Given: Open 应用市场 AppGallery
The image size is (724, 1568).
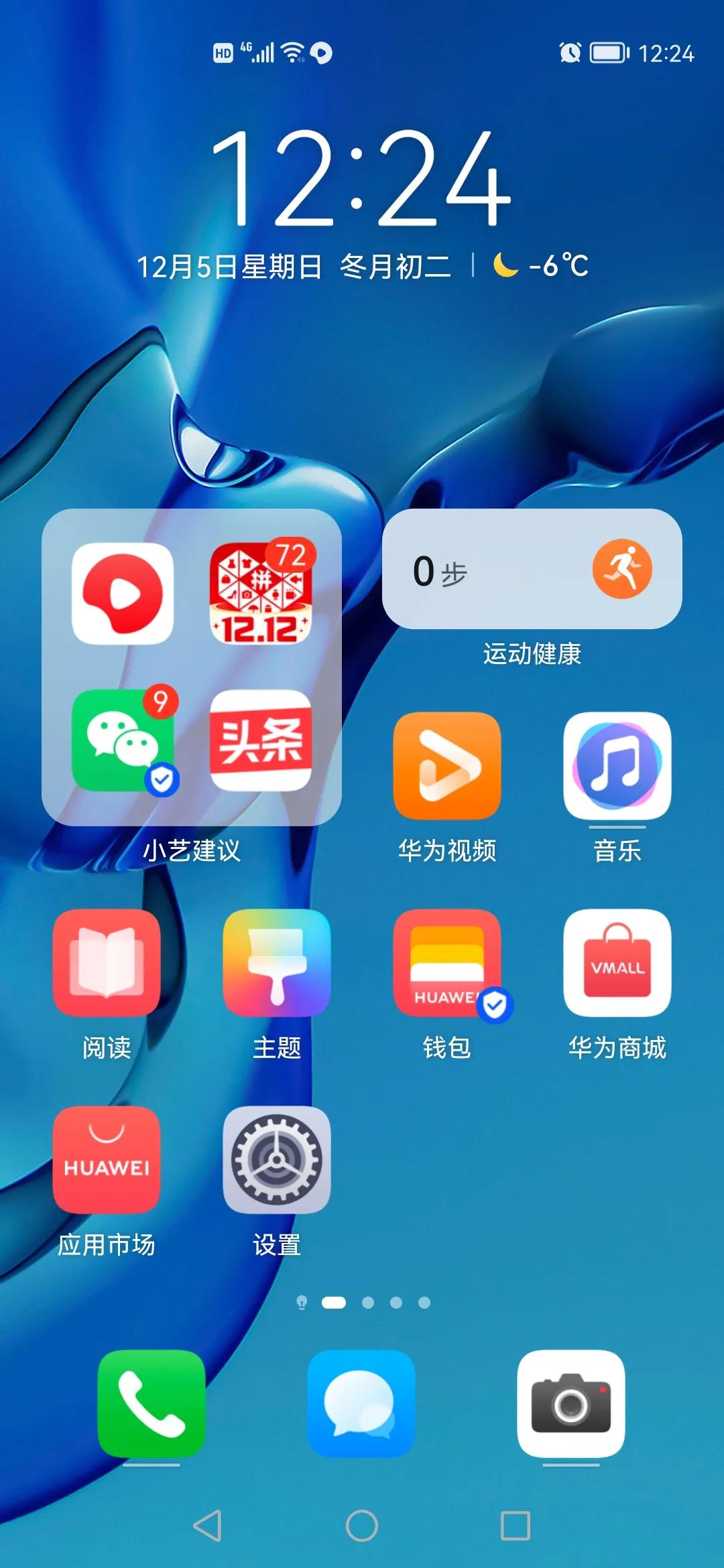Looking at the screenshot, I should [107, 1160].
